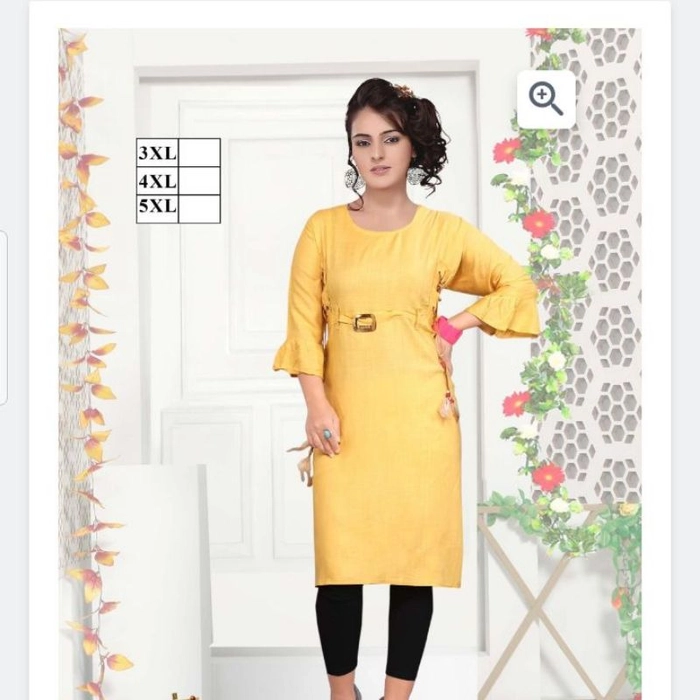Screen dimensions: 700x700
Task: Tap the magnifier zoom icon
Action: (x=546, y=98)
